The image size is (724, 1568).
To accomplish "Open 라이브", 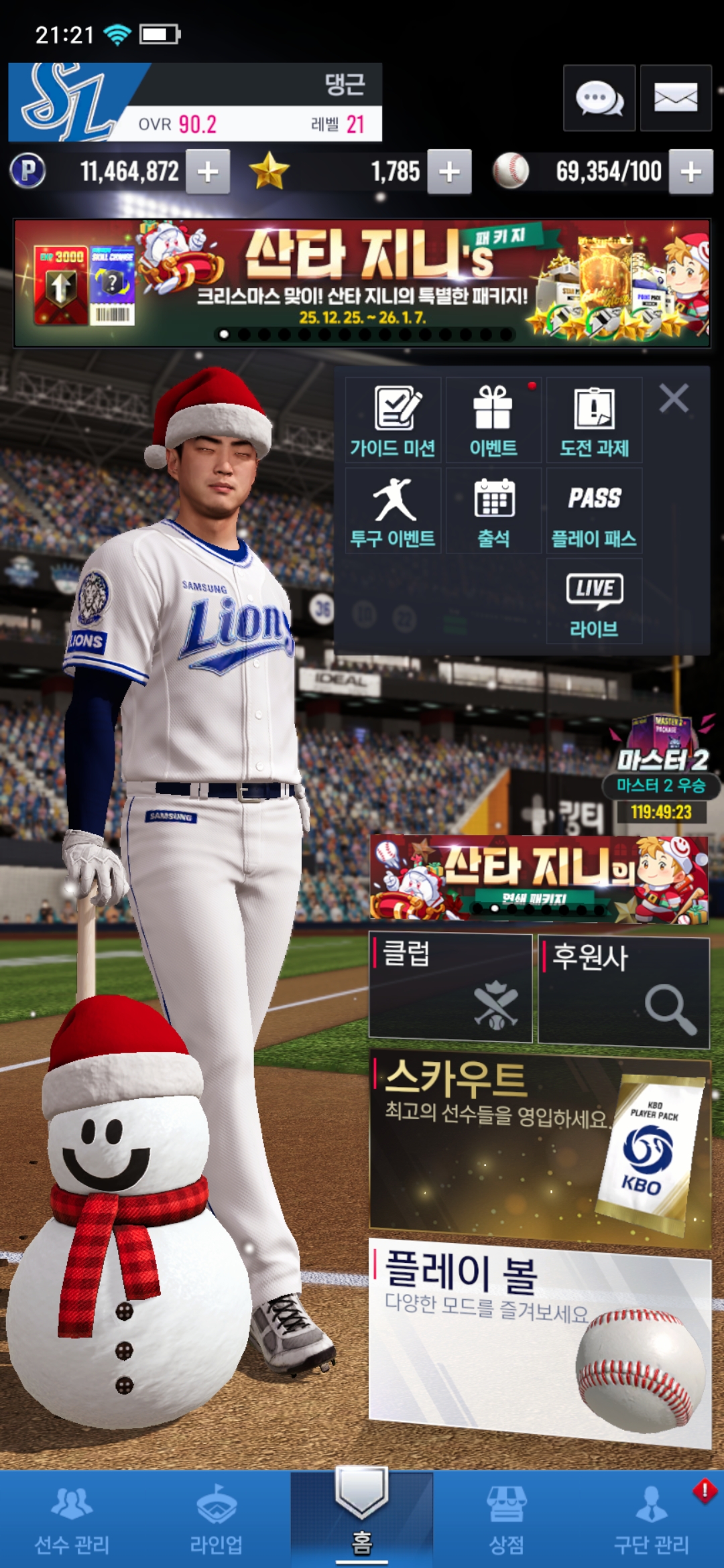I will [x=594, y=602].
